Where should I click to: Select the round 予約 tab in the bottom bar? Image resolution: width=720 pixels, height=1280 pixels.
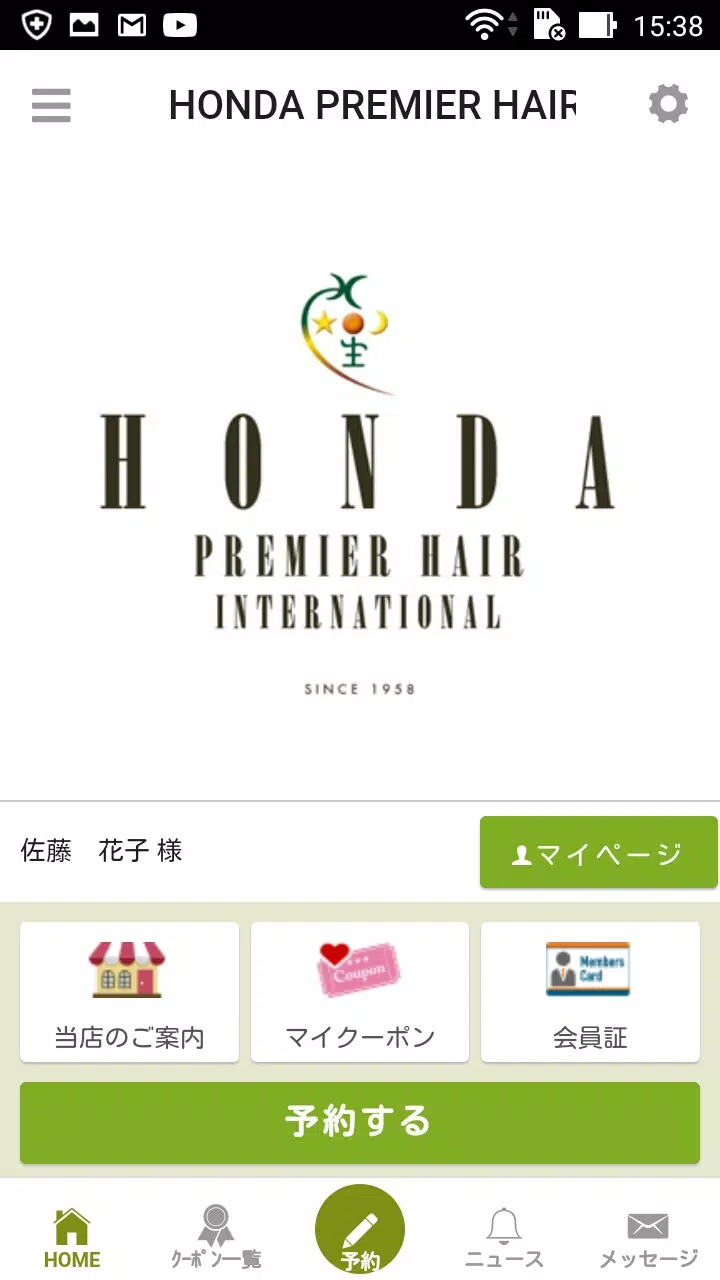(x=360, y=1230)
